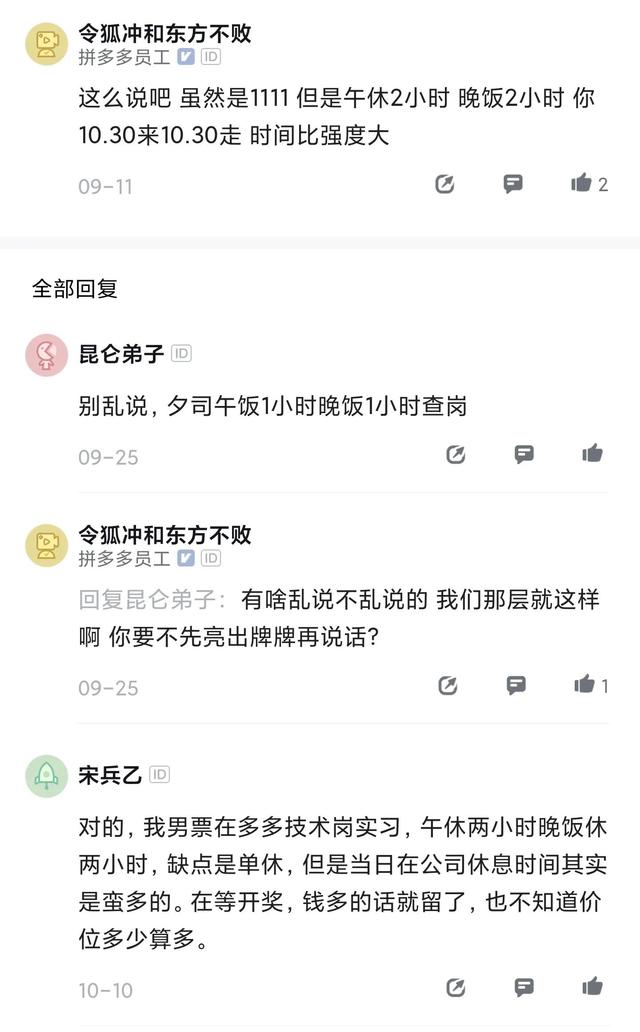Reply to 昆仑弟子's comment
Viewport: 640px width, 1032px height.
coord(524,455)
